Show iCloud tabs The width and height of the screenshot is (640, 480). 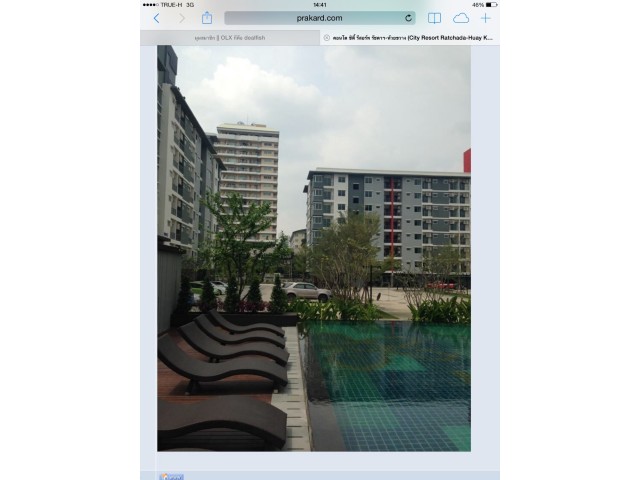point(461,18)
